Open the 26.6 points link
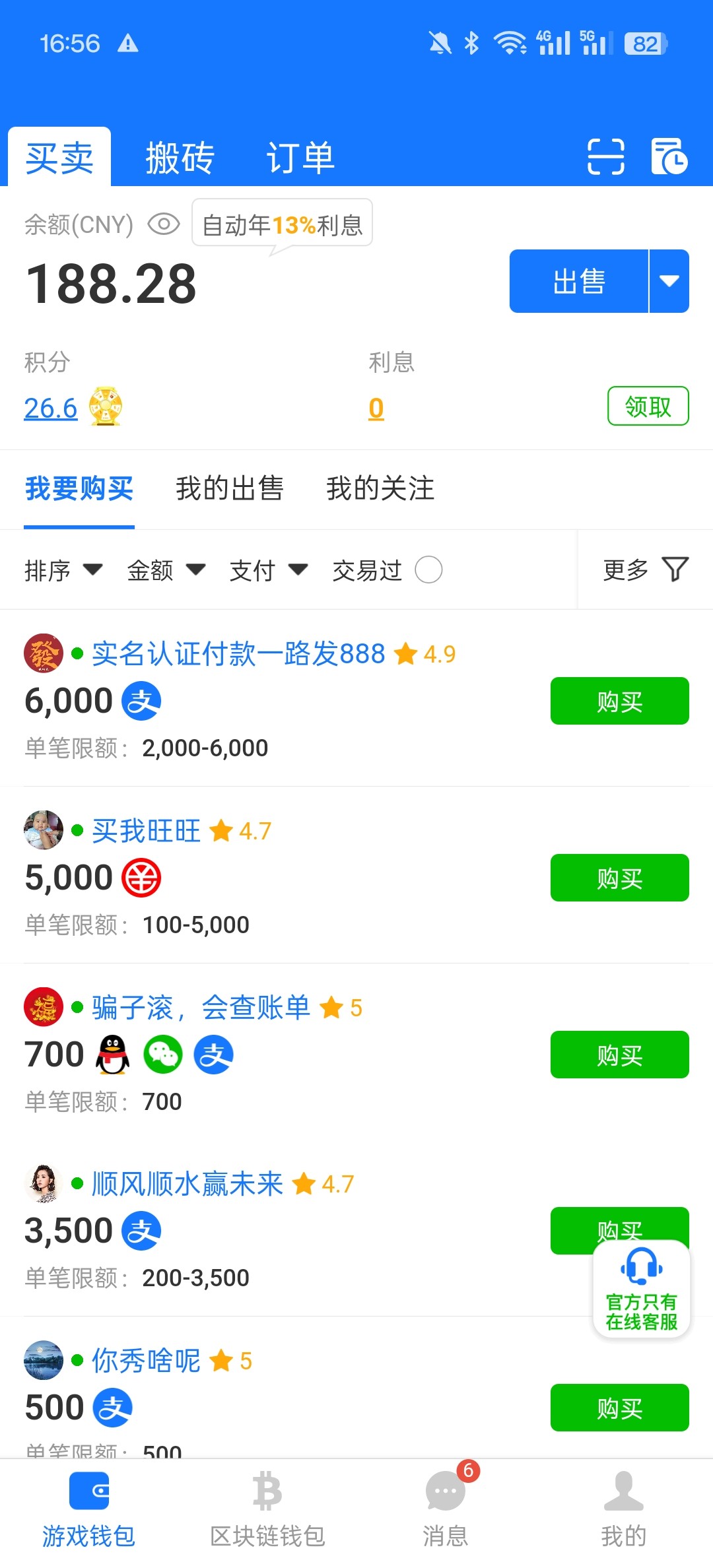Viewport: 713px width, 1568px height. [x=51, y=408]
